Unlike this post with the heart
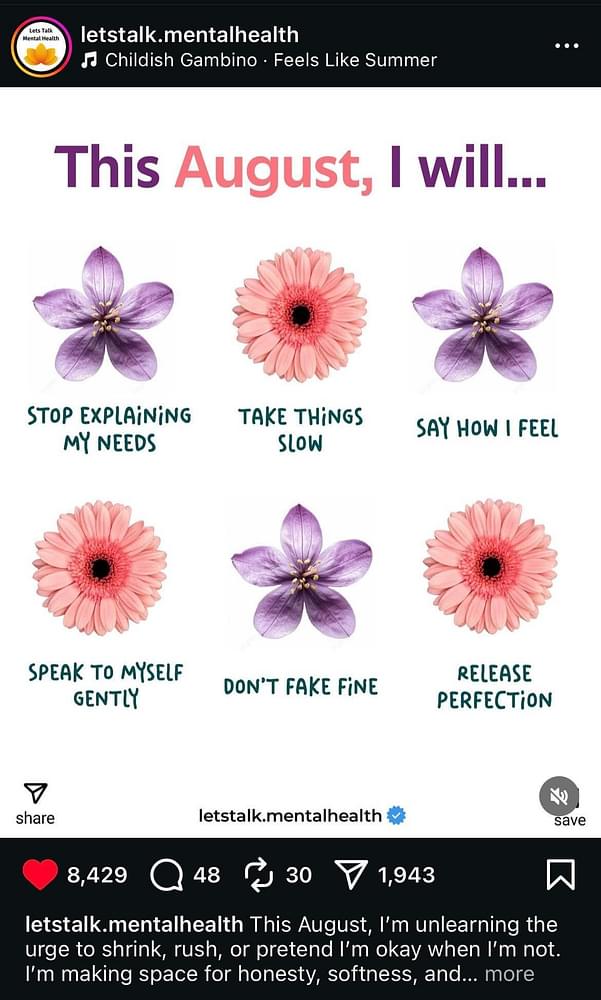Image resolution: width=601 pixels, height=1000 pixels. (x=40, y=875)
